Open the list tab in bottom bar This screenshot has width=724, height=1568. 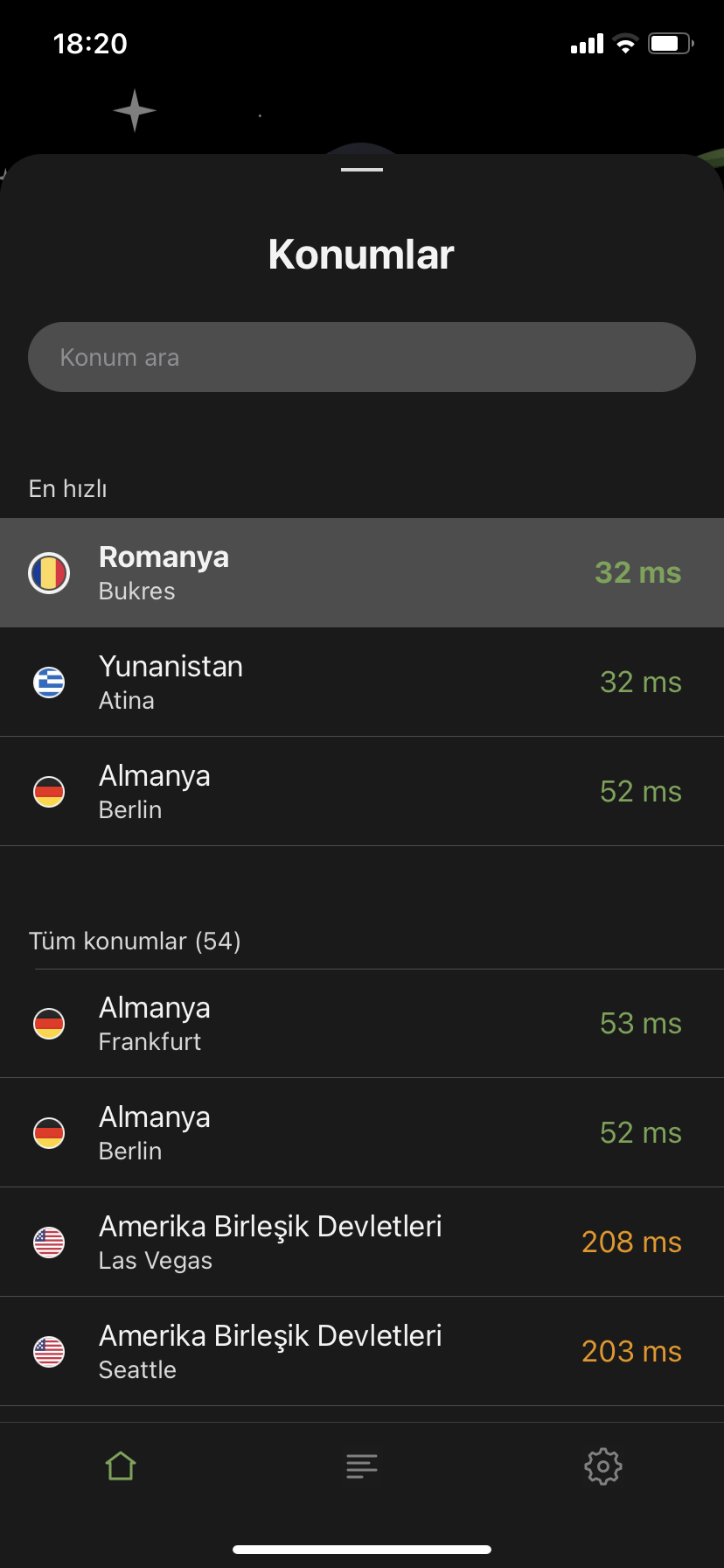tap(362, 1466)
